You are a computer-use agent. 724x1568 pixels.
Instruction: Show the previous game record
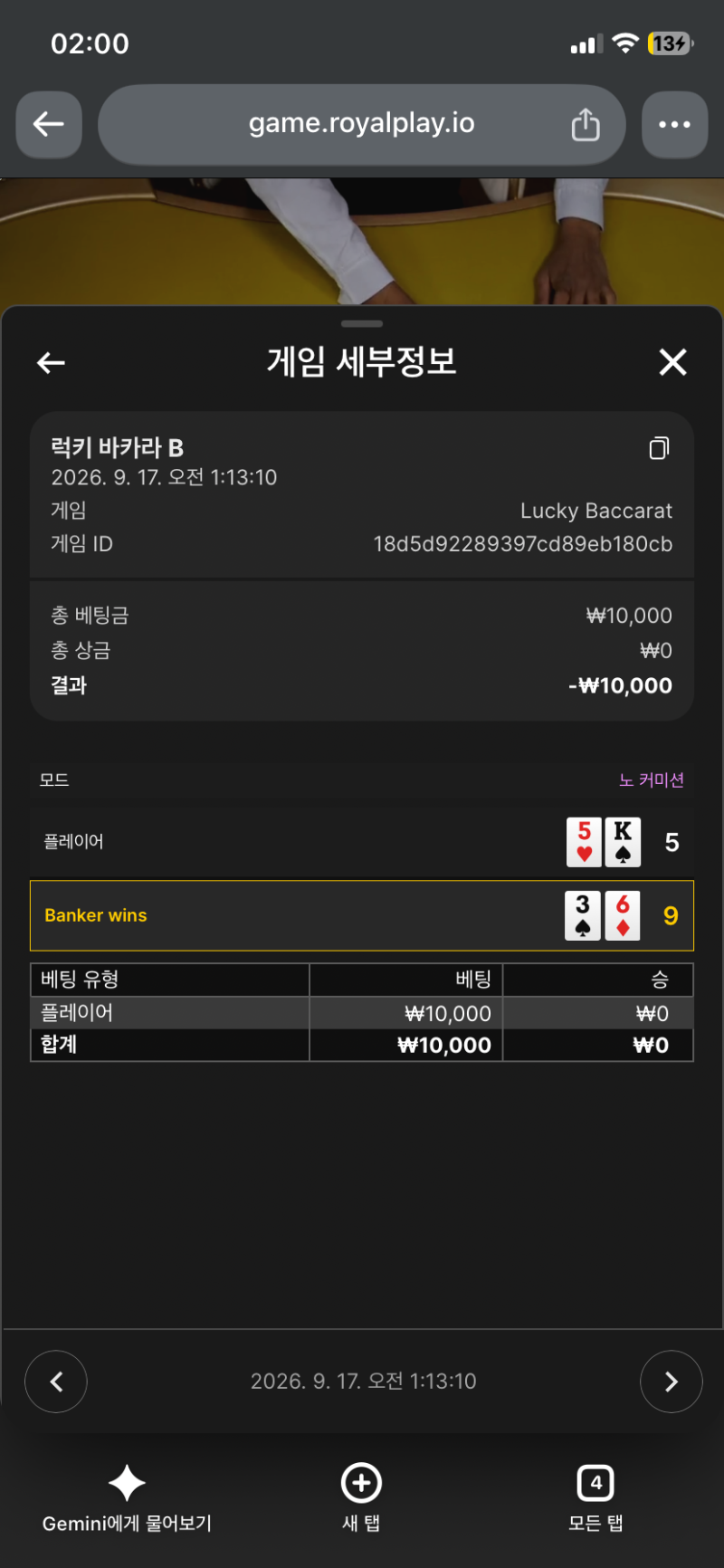56,1382
